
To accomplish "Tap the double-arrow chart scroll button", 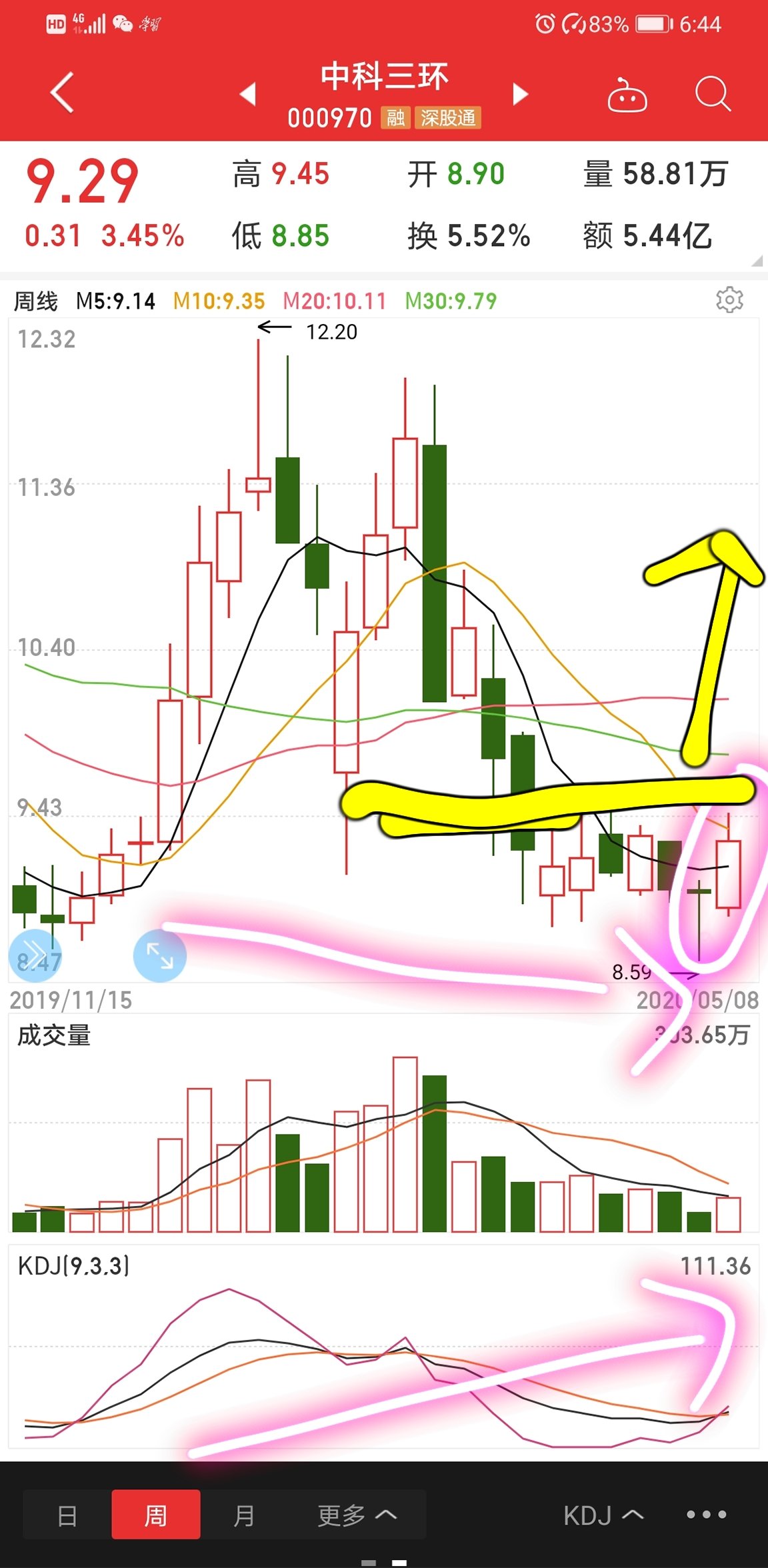I will (35, 955).
